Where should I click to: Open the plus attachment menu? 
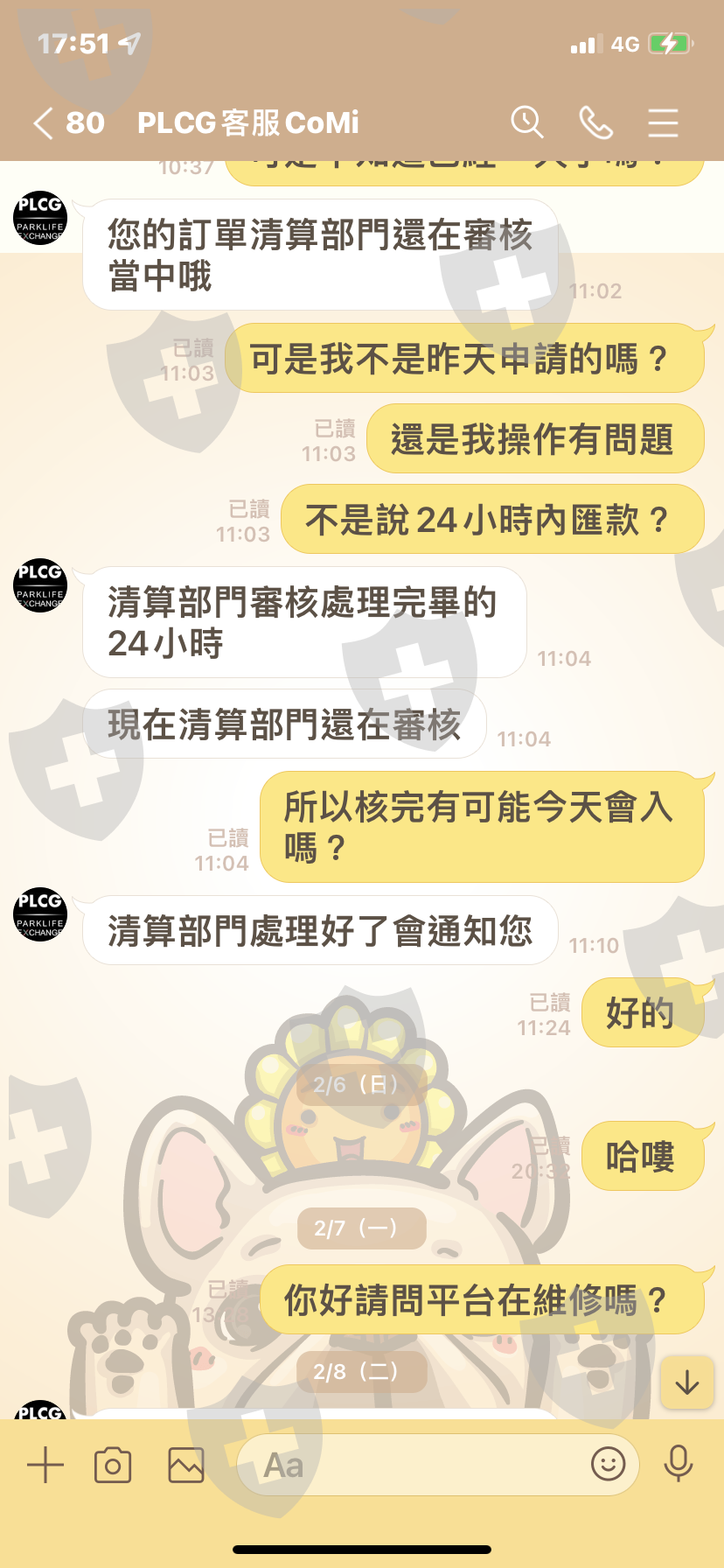45,1465
